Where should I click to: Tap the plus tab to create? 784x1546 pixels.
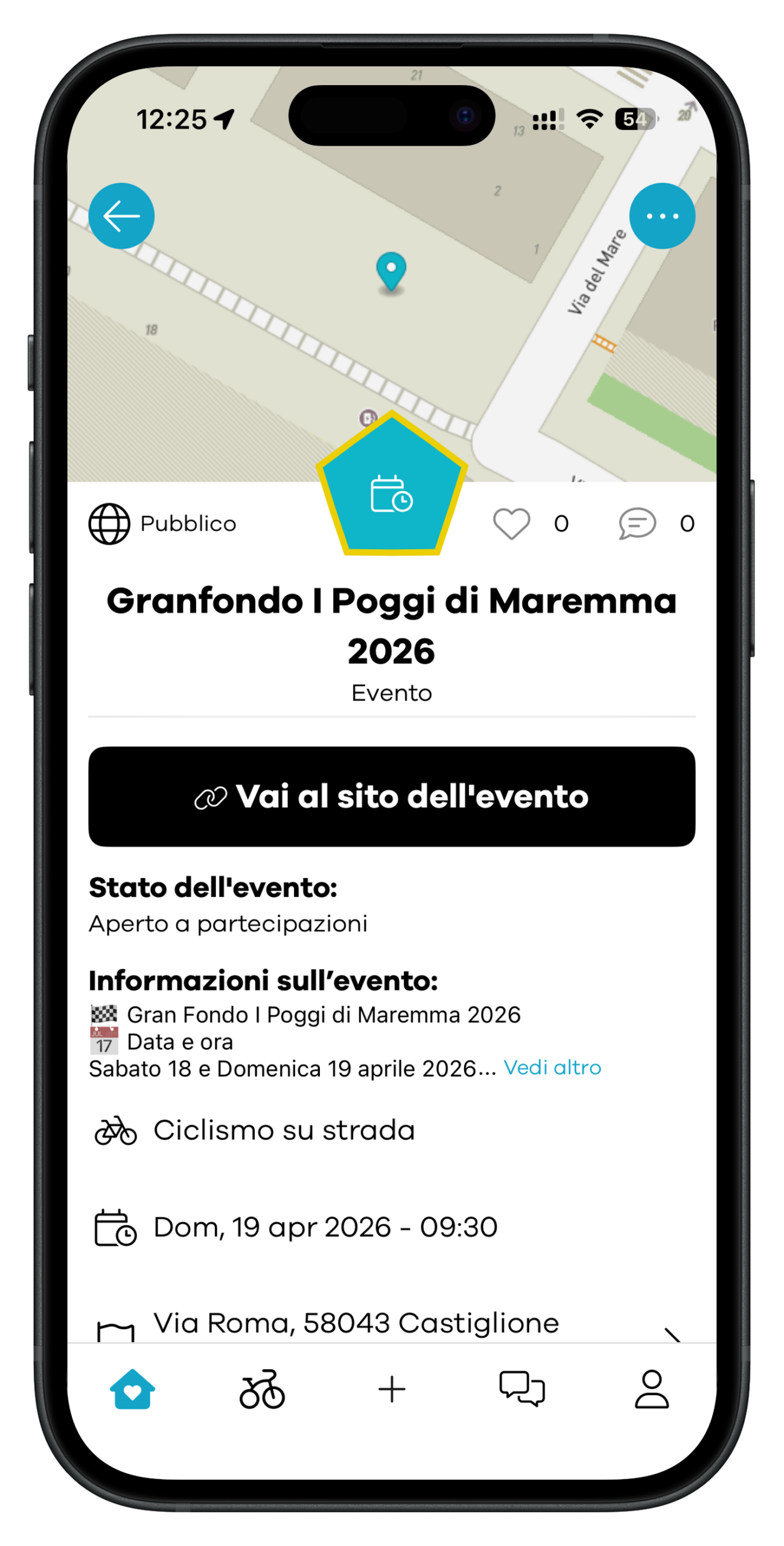coord(392,1388)
